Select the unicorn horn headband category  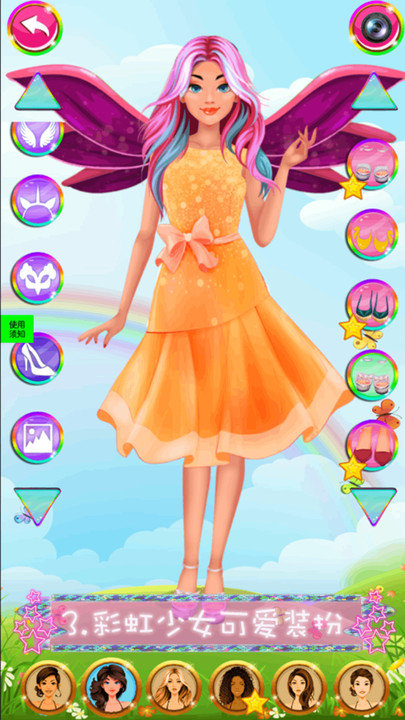[37, 200]
